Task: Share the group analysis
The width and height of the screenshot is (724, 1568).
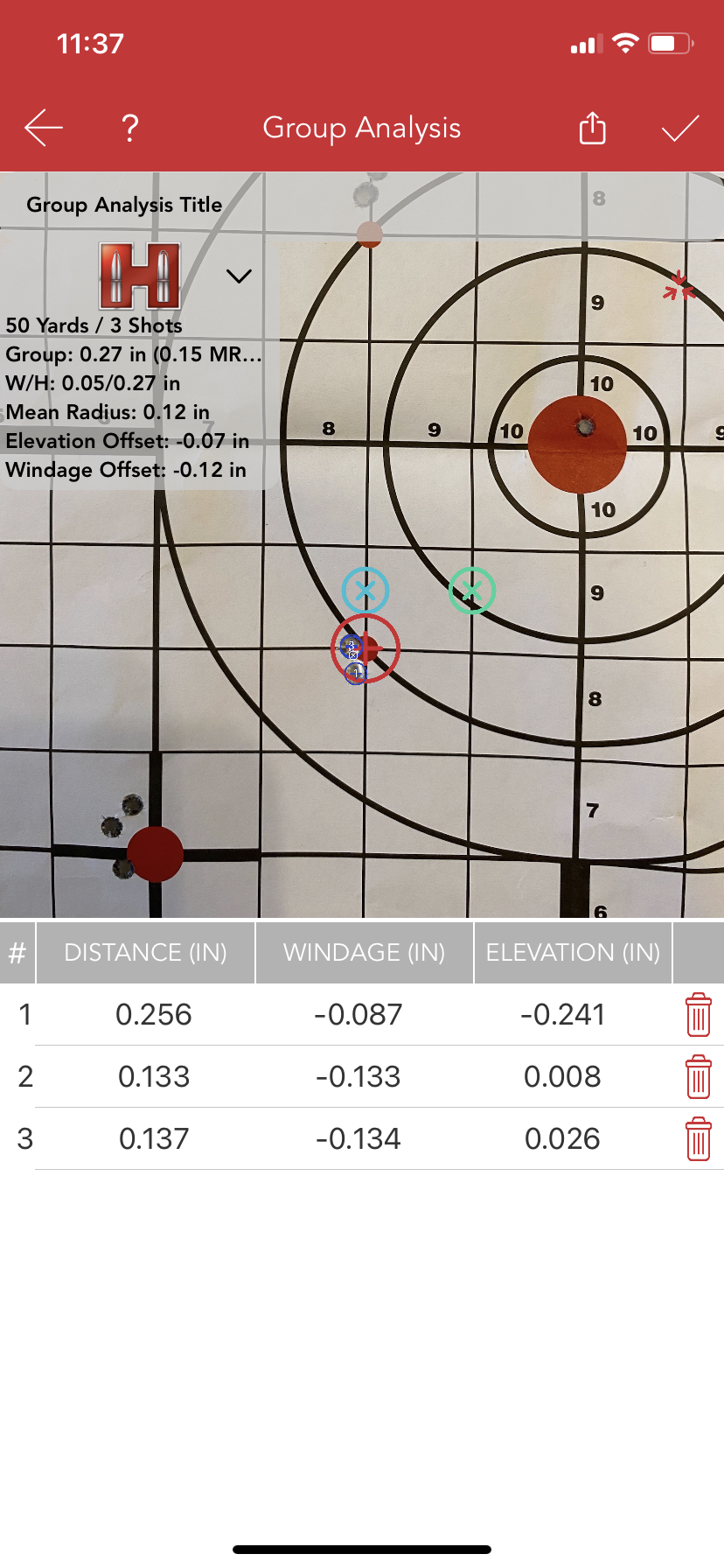Action: [x=592, y=129]
